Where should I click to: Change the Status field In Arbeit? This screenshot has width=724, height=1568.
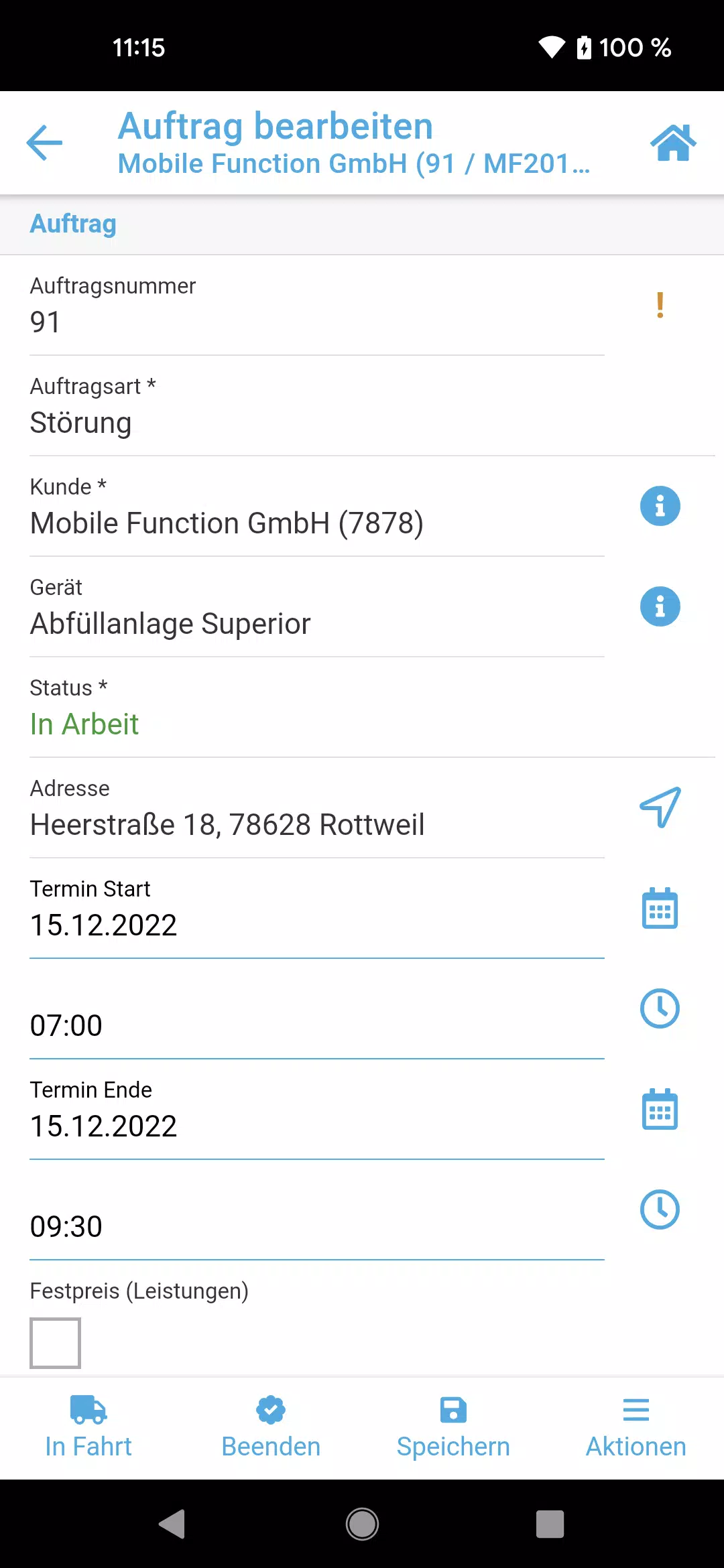coord(372,709)
